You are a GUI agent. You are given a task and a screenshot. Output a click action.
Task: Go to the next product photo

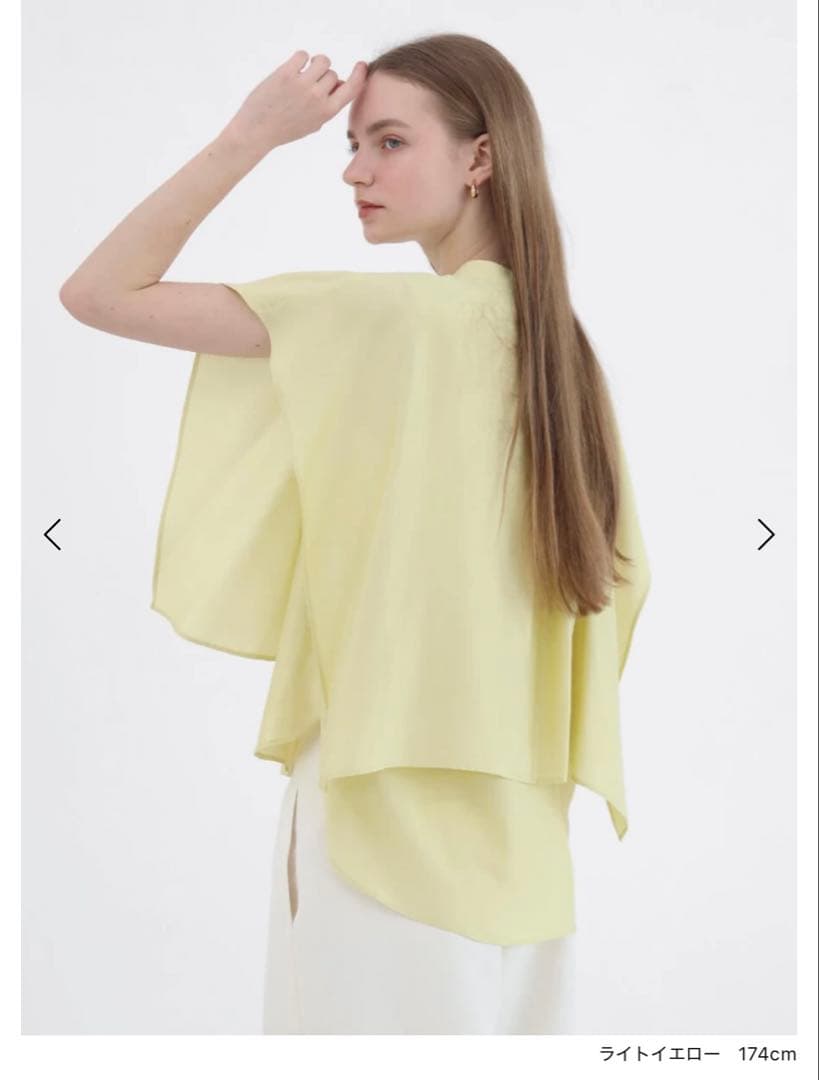click(765, 535)
